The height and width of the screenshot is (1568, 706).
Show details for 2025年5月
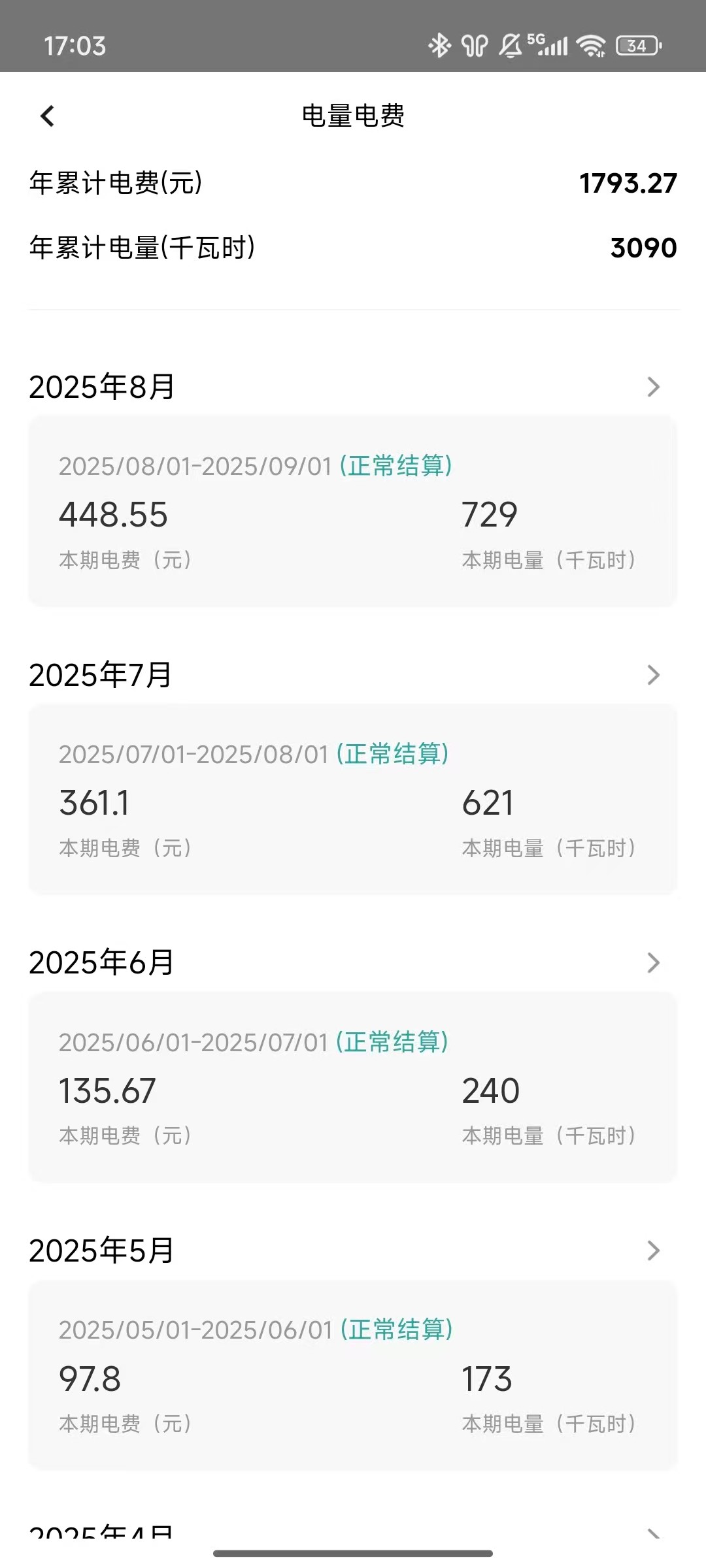652,1250
